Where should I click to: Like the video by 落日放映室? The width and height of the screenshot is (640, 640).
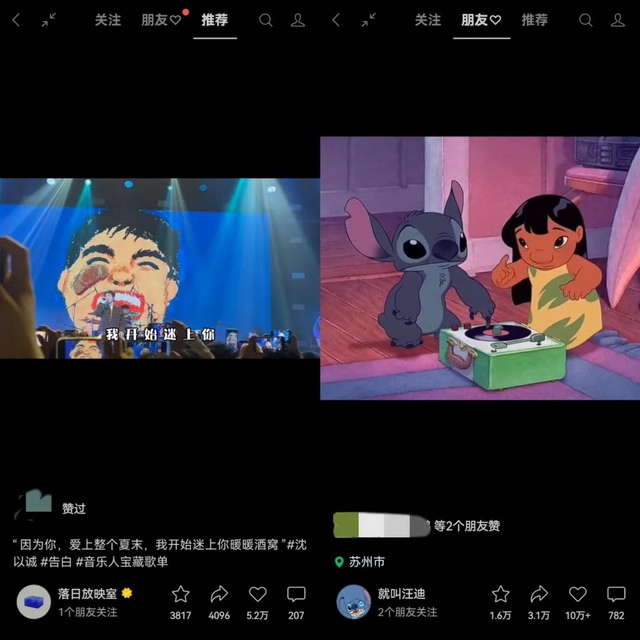(x=257, y=594)
